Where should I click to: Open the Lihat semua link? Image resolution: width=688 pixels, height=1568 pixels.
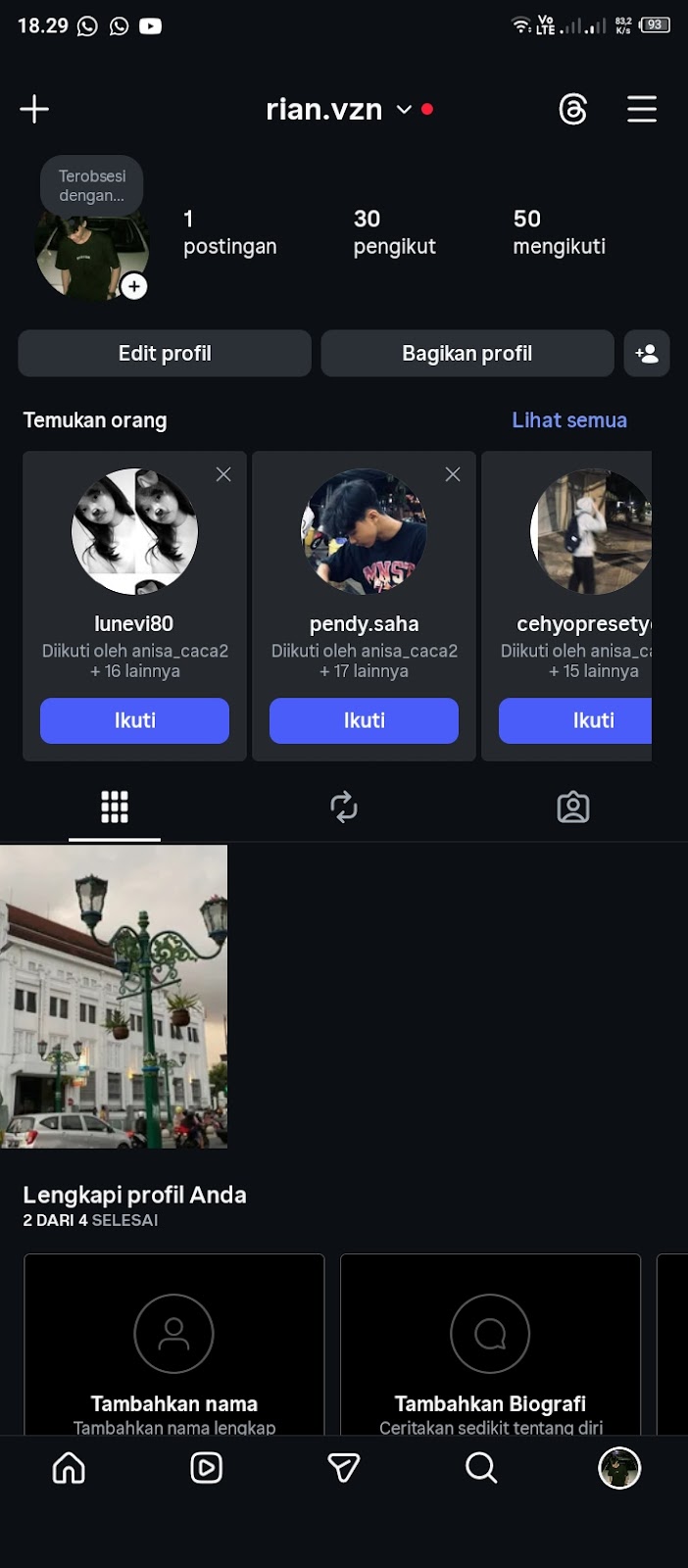coord(568,419)
